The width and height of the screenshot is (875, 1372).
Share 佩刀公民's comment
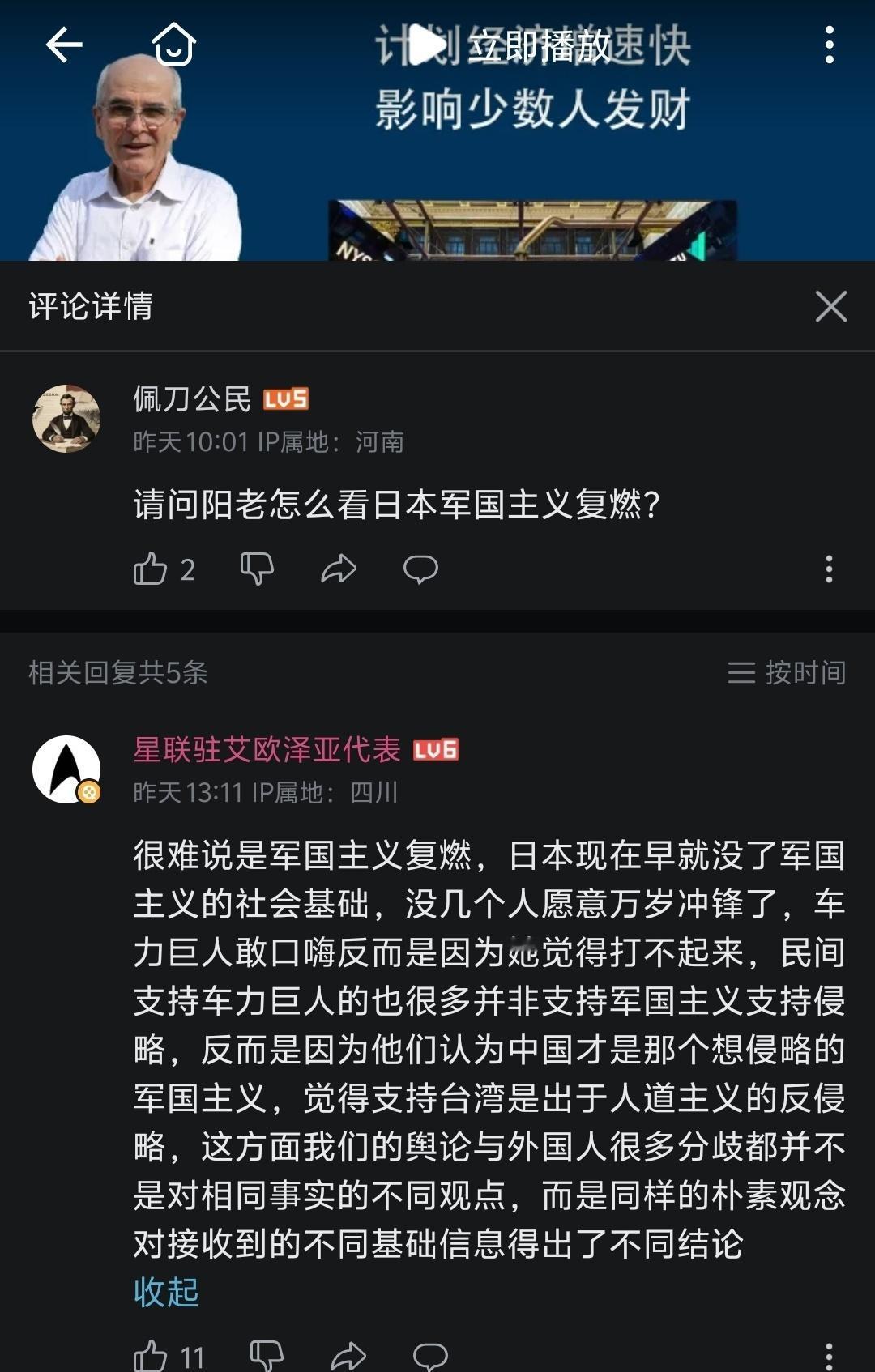[x=339, y=569]
